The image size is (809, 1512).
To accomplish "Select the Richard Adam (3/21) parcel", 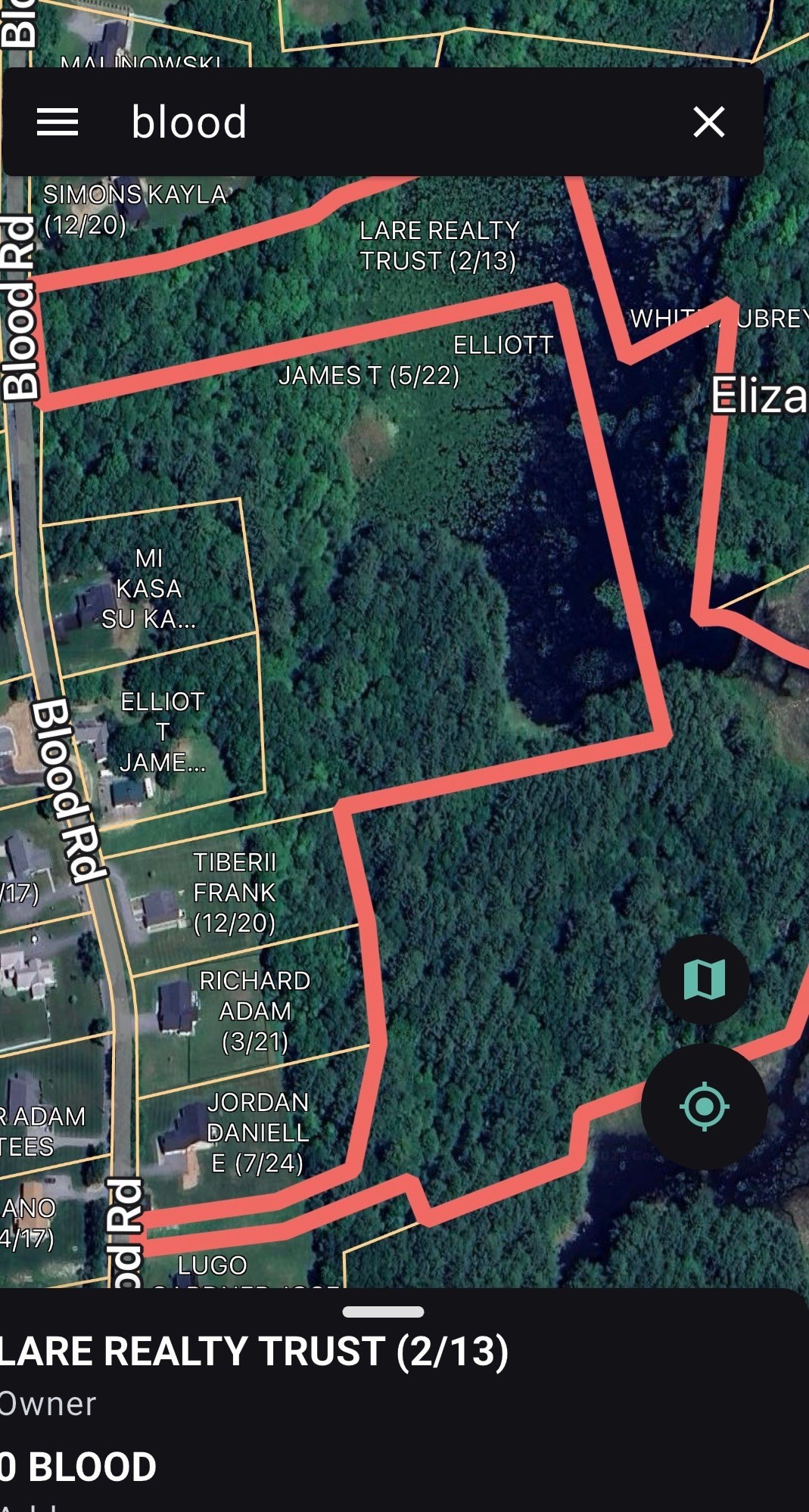I will [x=255, y=1011].
